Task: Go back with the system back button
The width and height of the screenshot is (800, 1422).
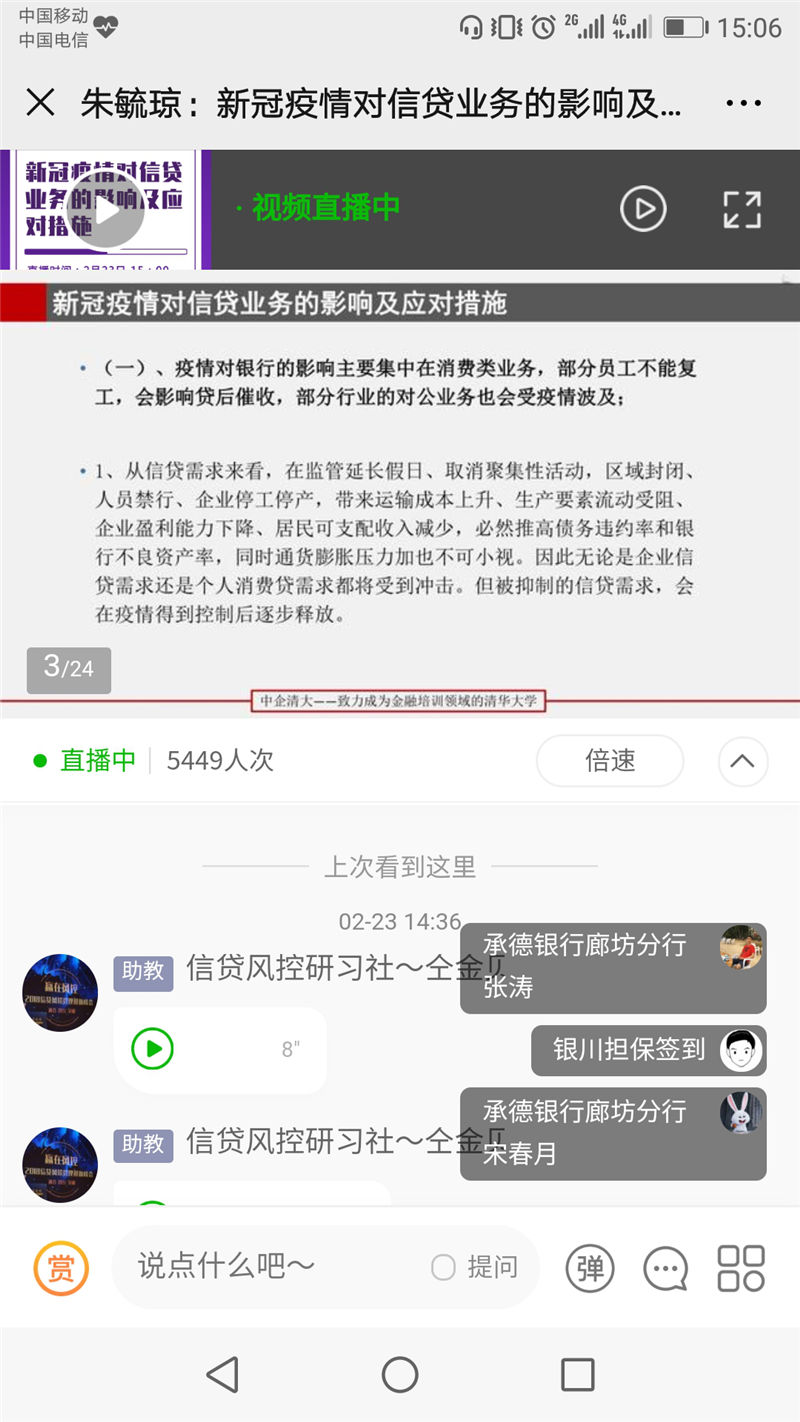Action: tap(222, 1374)
